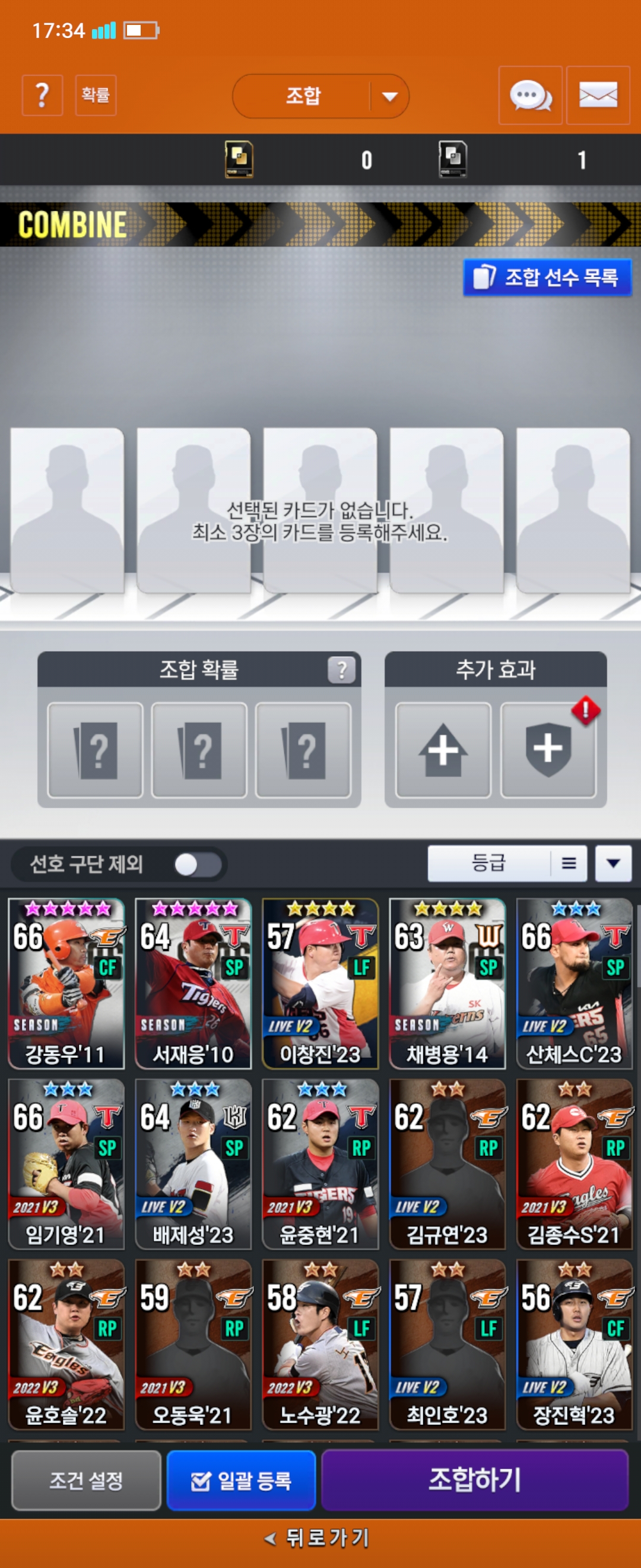Viewport: 641px width, 1568px height.
Task: Select the 서재응'10 player card
Action: pyautogui.click(x=193, y=982)
